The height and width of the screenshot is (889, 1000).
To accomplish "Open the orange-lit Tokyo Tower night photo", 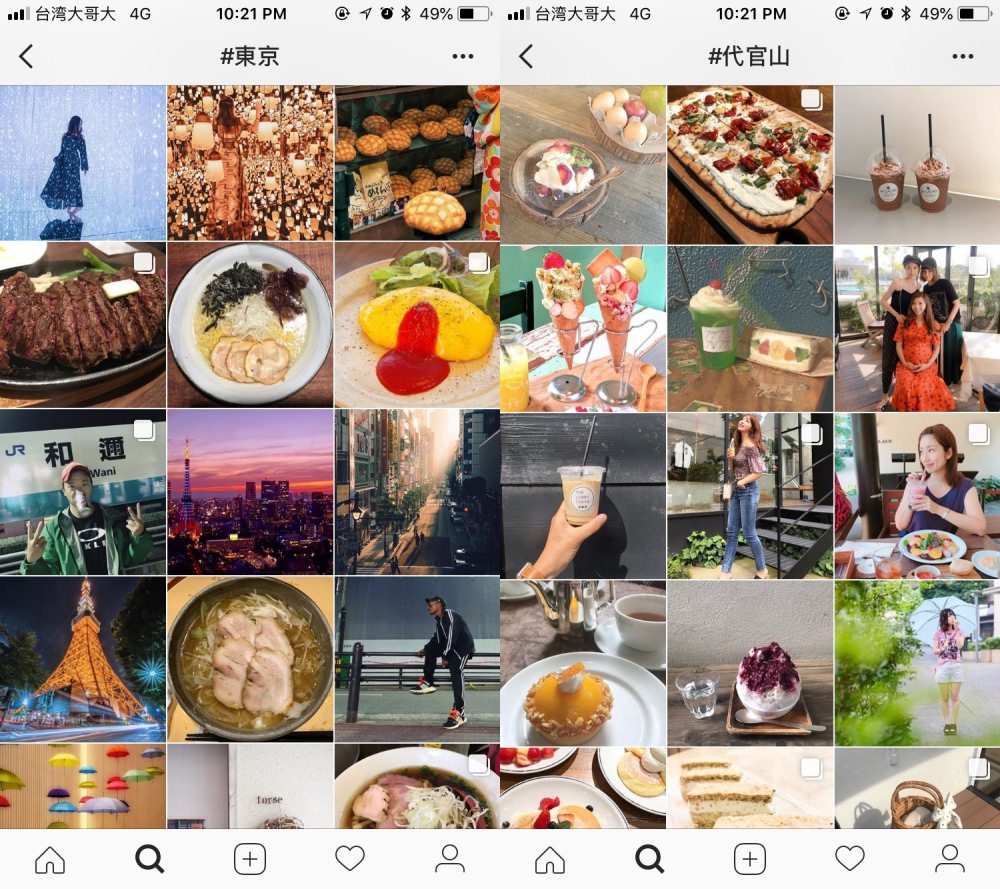I will [x=82, y=658].
